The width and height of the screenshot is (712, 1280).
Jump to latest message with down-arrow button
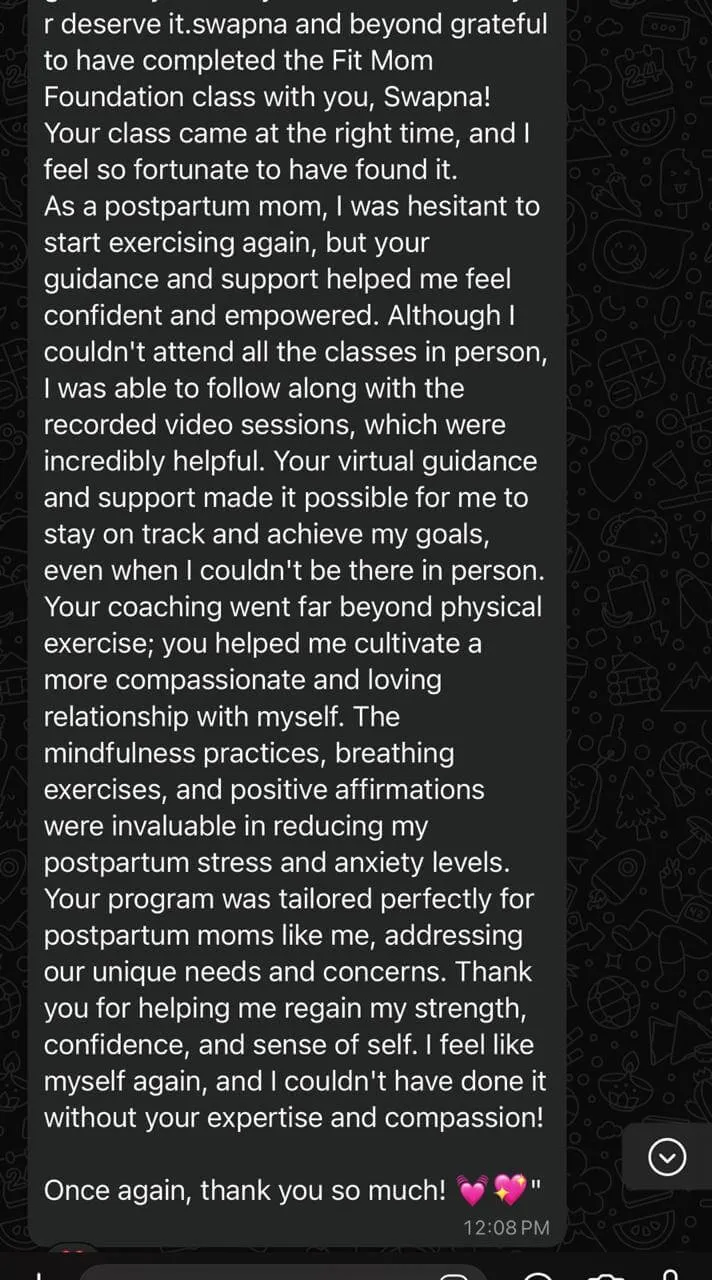(667, 1157)
